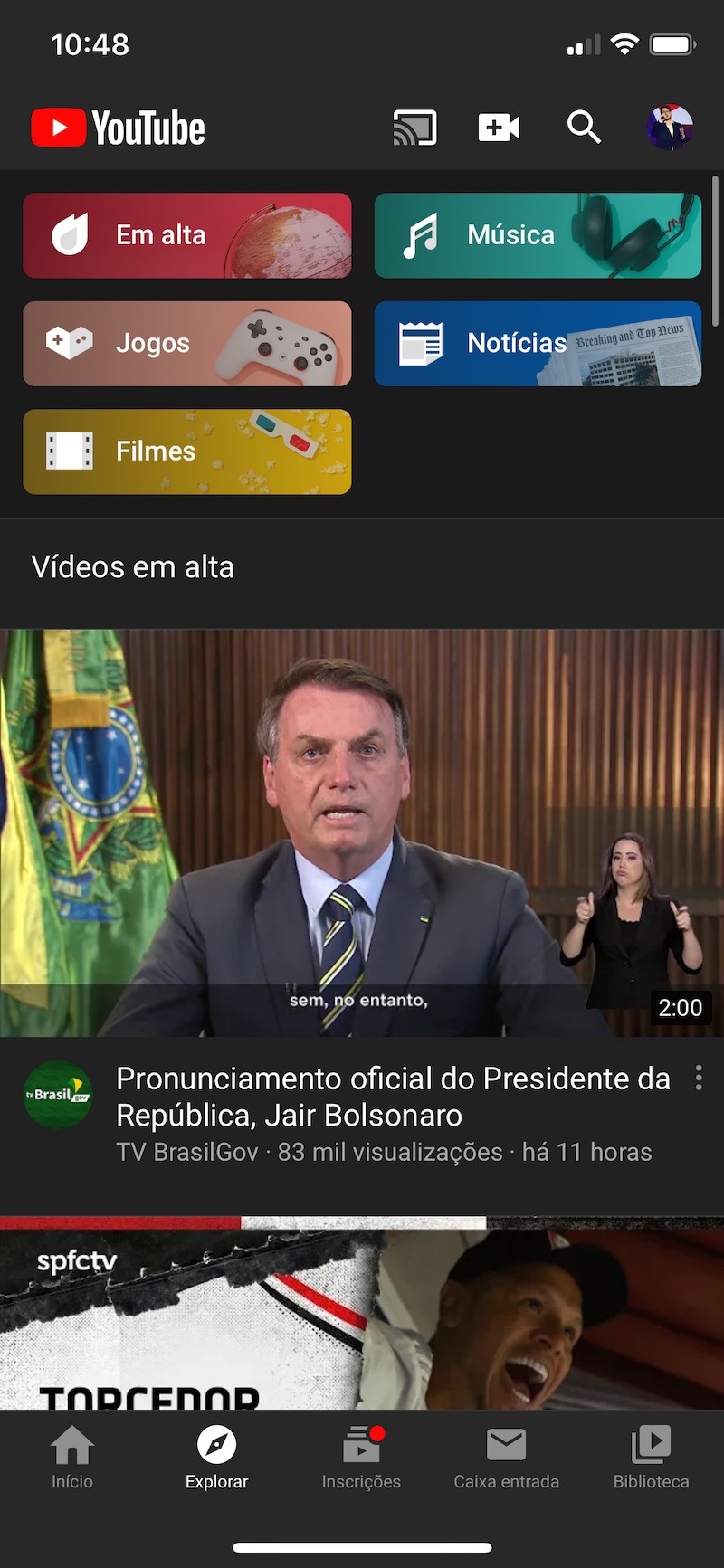
Task: Open the account profile picture
Action: (x=670, y=128)
